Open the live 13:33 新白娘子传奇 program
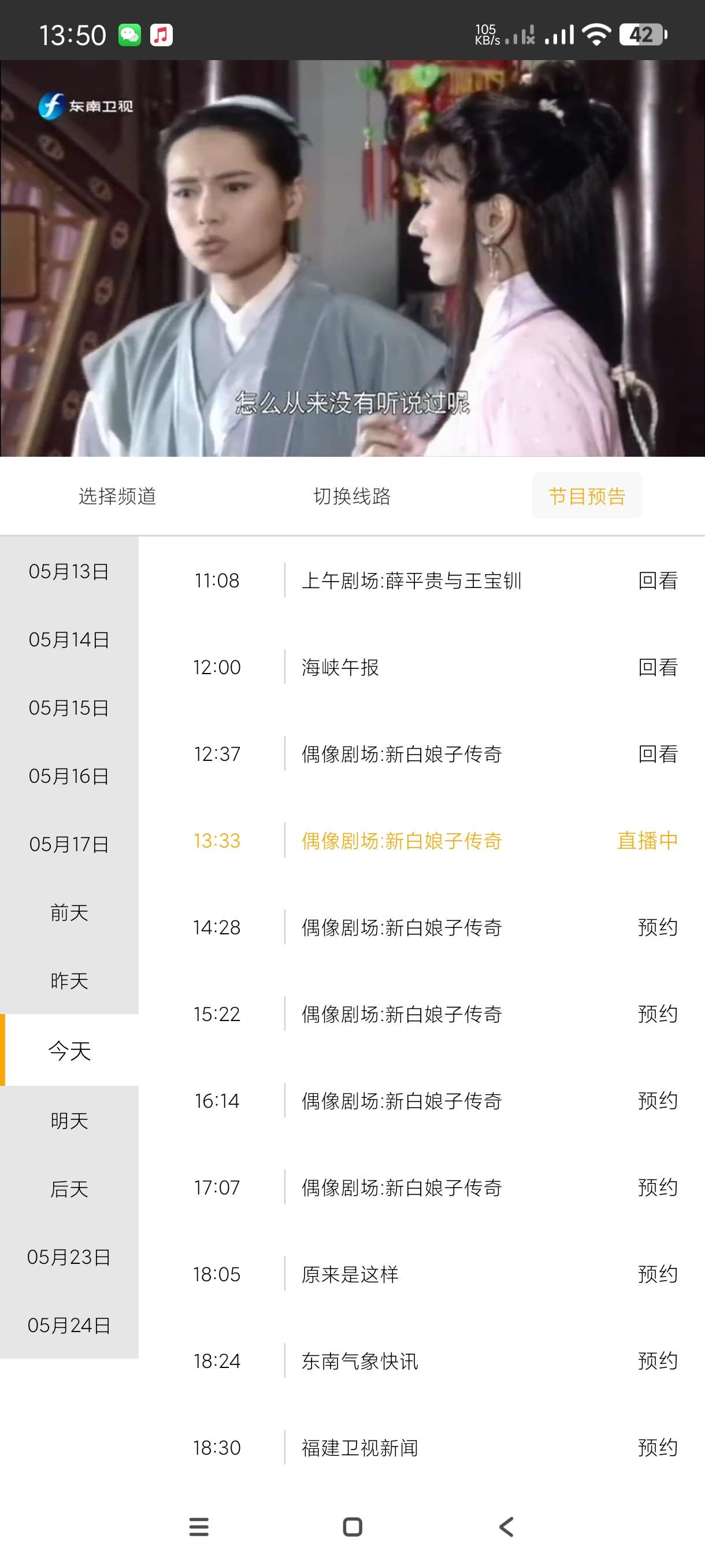 (402, 841)
